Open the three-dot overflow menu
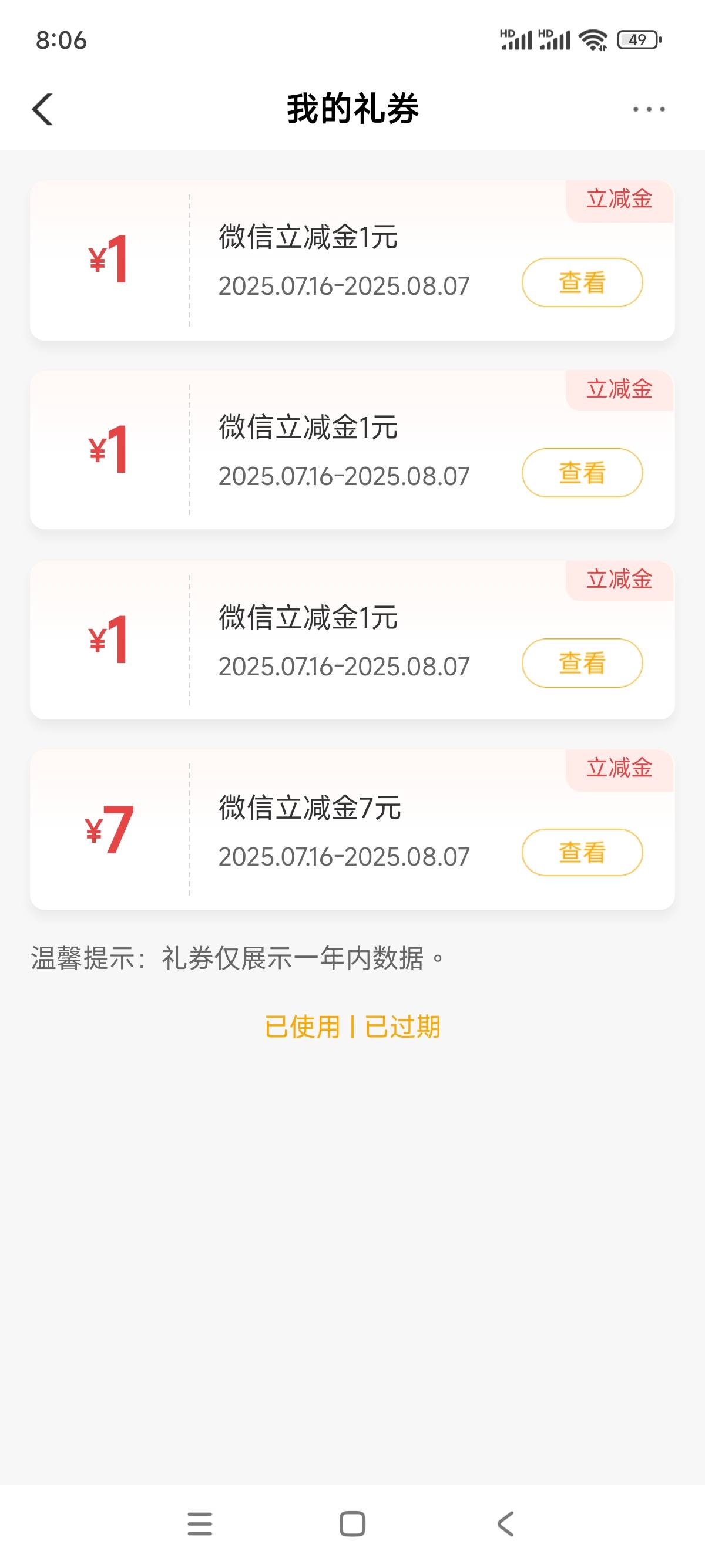Image resolution: width=705 pixels, height=1568 pixels. point(649,110)
